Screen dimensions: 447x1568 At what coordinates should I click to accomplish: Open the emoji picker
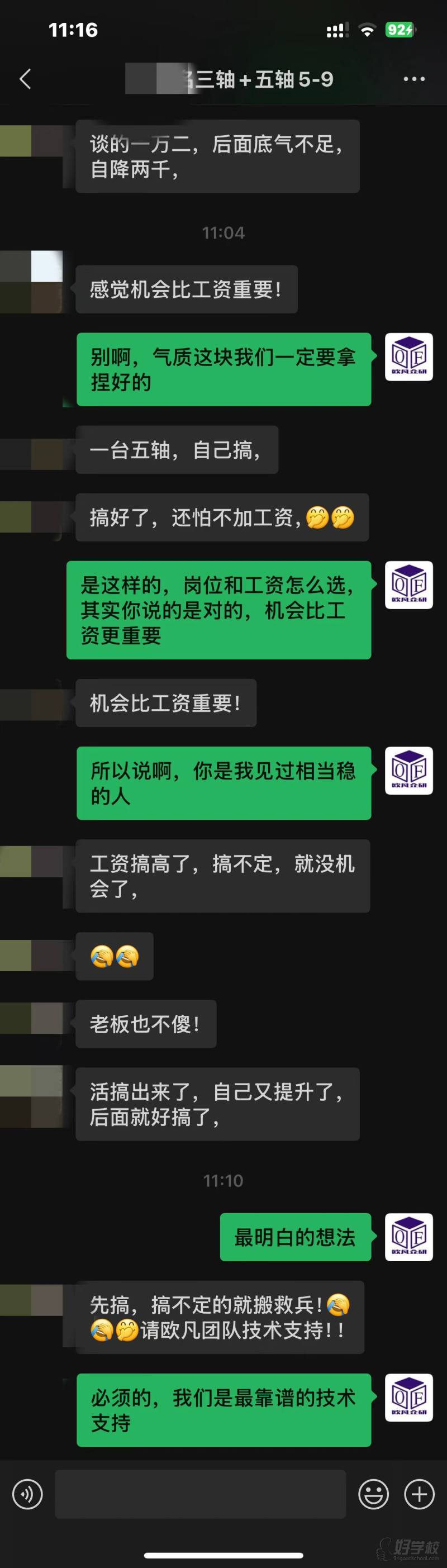point(373,1494)
